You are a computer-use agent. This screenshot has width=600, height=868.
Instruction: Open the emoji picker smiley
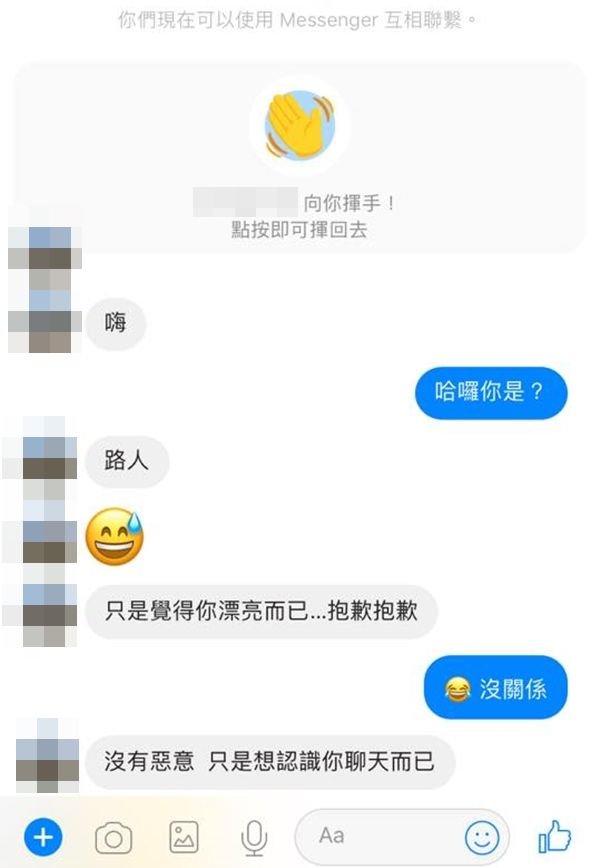482,836
